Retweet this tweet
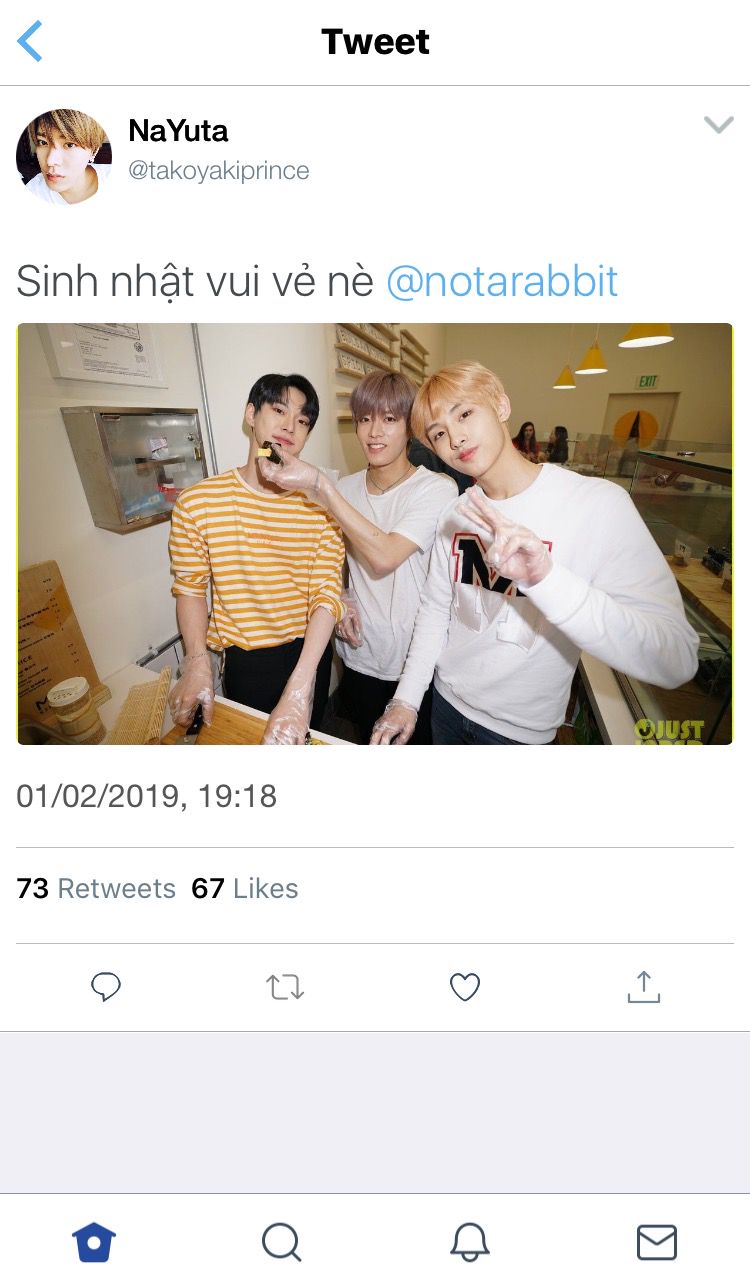 pos(285,987)
